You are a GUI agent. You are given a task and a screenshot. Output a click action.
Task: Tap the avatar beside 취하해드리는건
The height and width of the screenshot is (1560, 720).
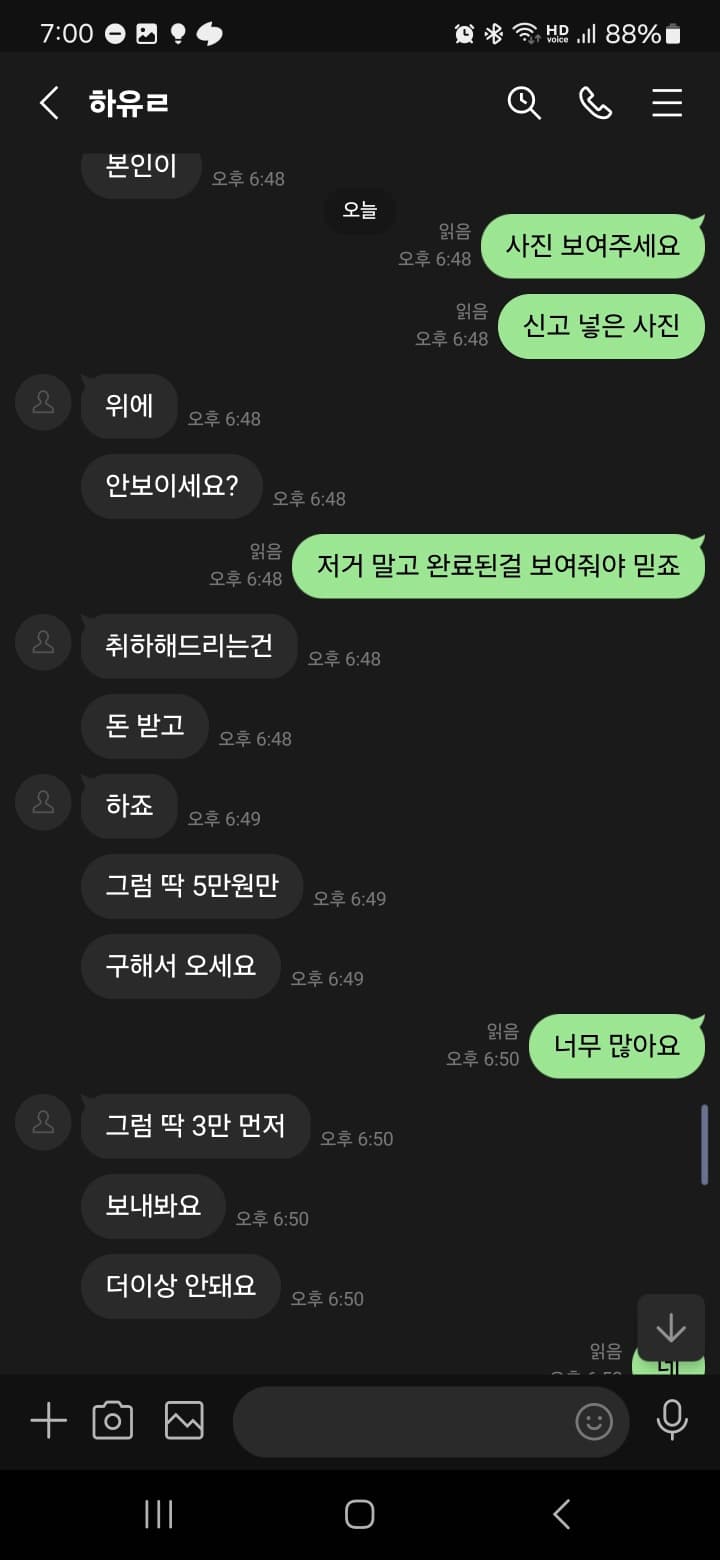43,642
